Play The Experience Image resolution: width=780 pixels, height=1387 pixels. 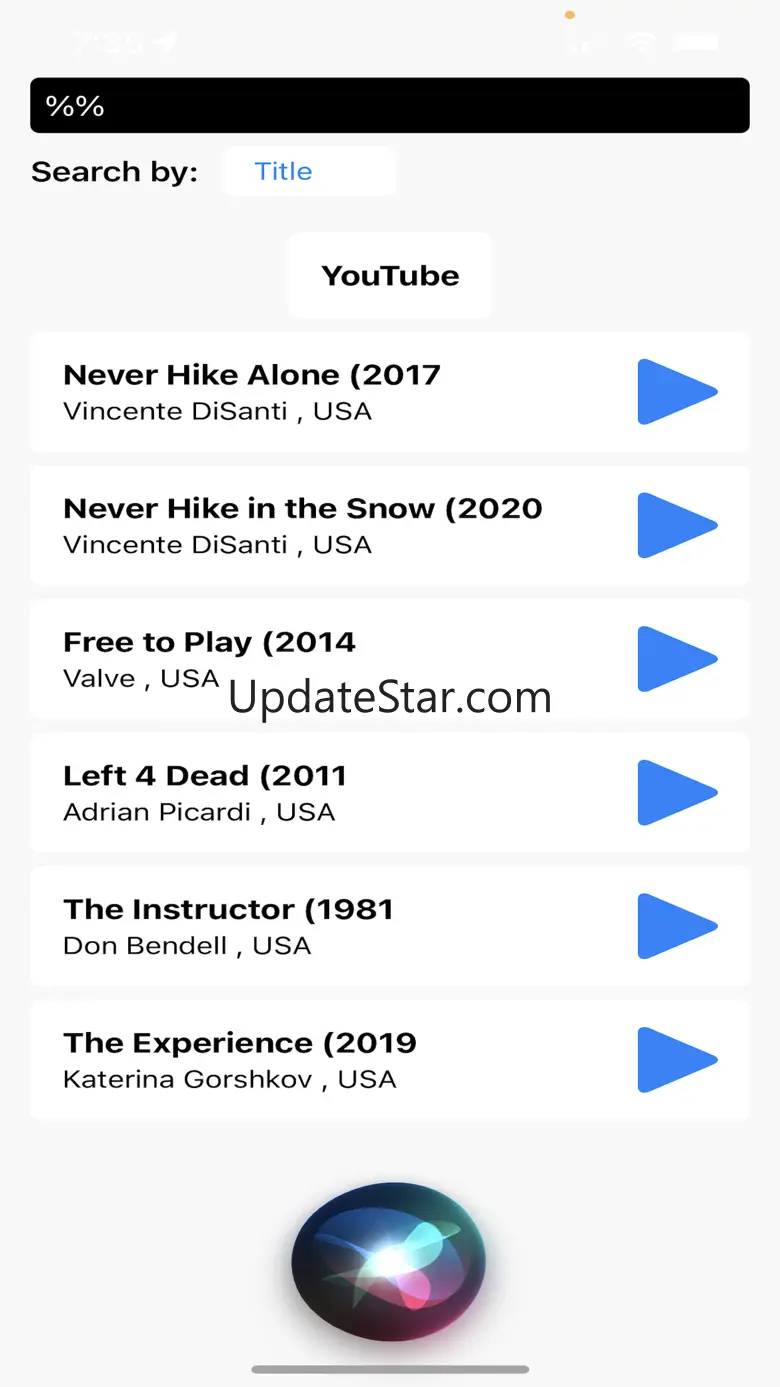click(x=678, y=1059)
